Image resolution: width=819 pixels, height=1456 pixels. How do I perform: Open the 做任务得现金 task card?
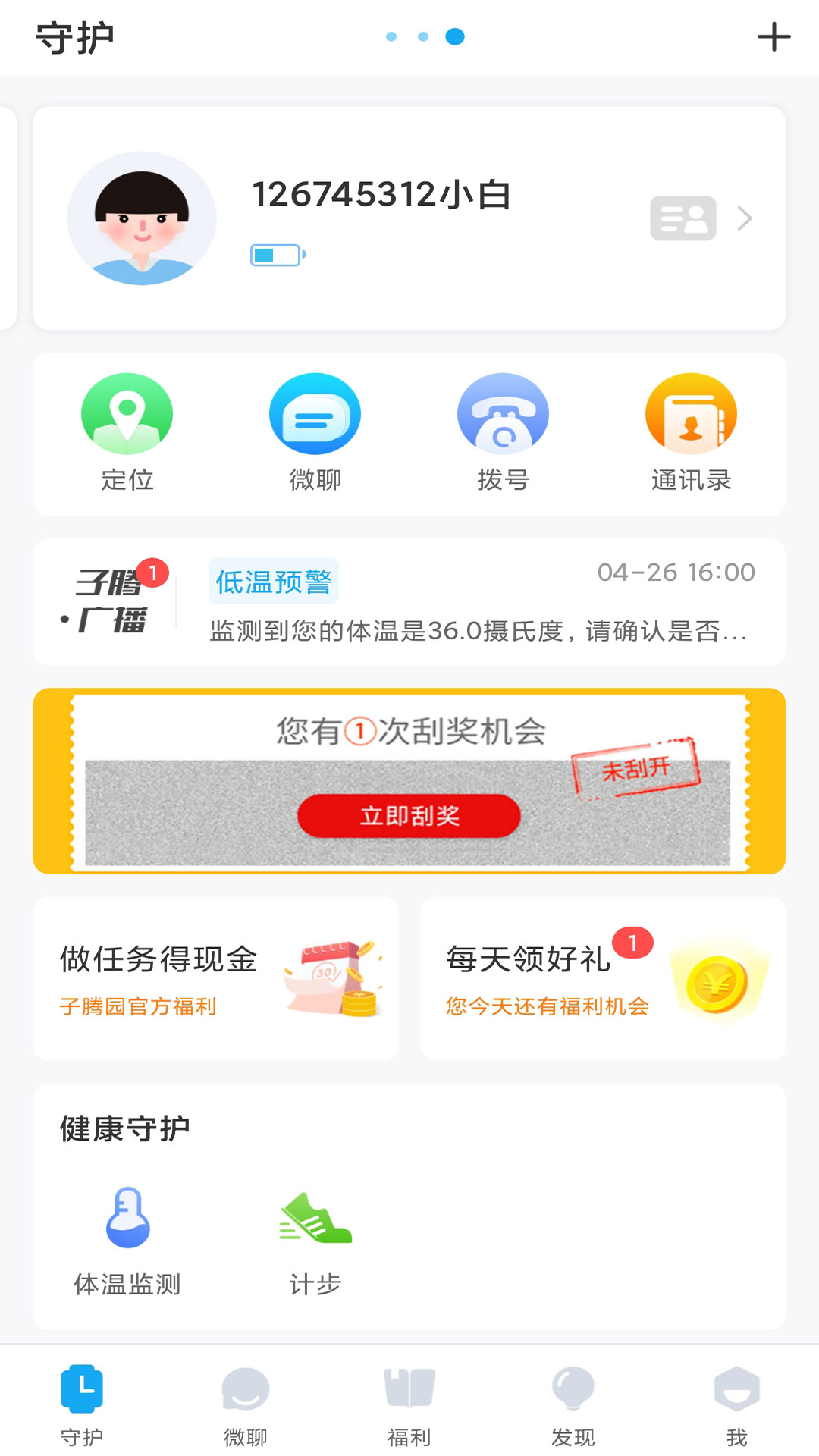tap(216, 977)
